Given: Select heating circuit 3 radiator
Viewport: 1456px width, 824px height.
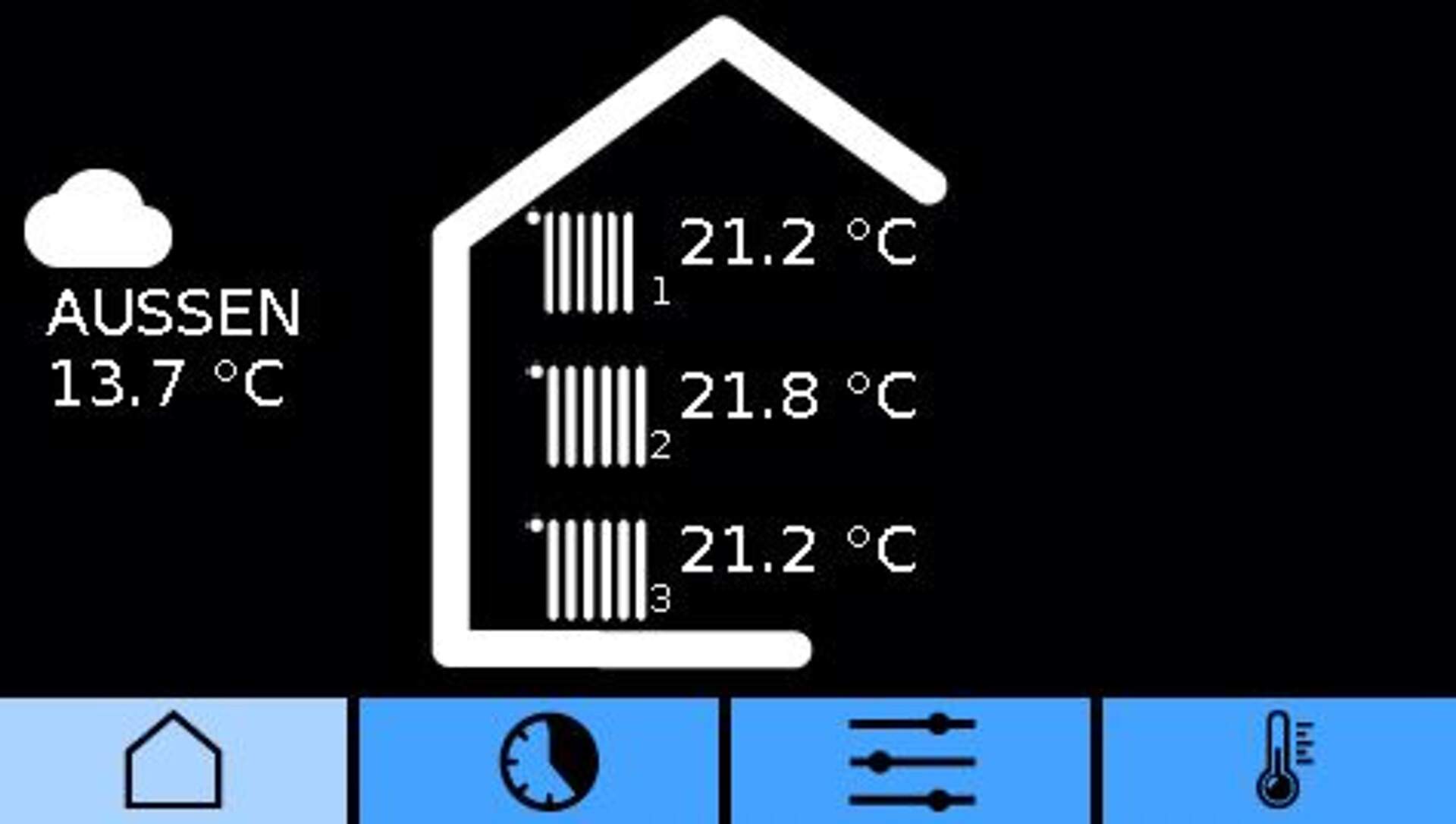Looking at the screenshot, I should coord(595,569).
